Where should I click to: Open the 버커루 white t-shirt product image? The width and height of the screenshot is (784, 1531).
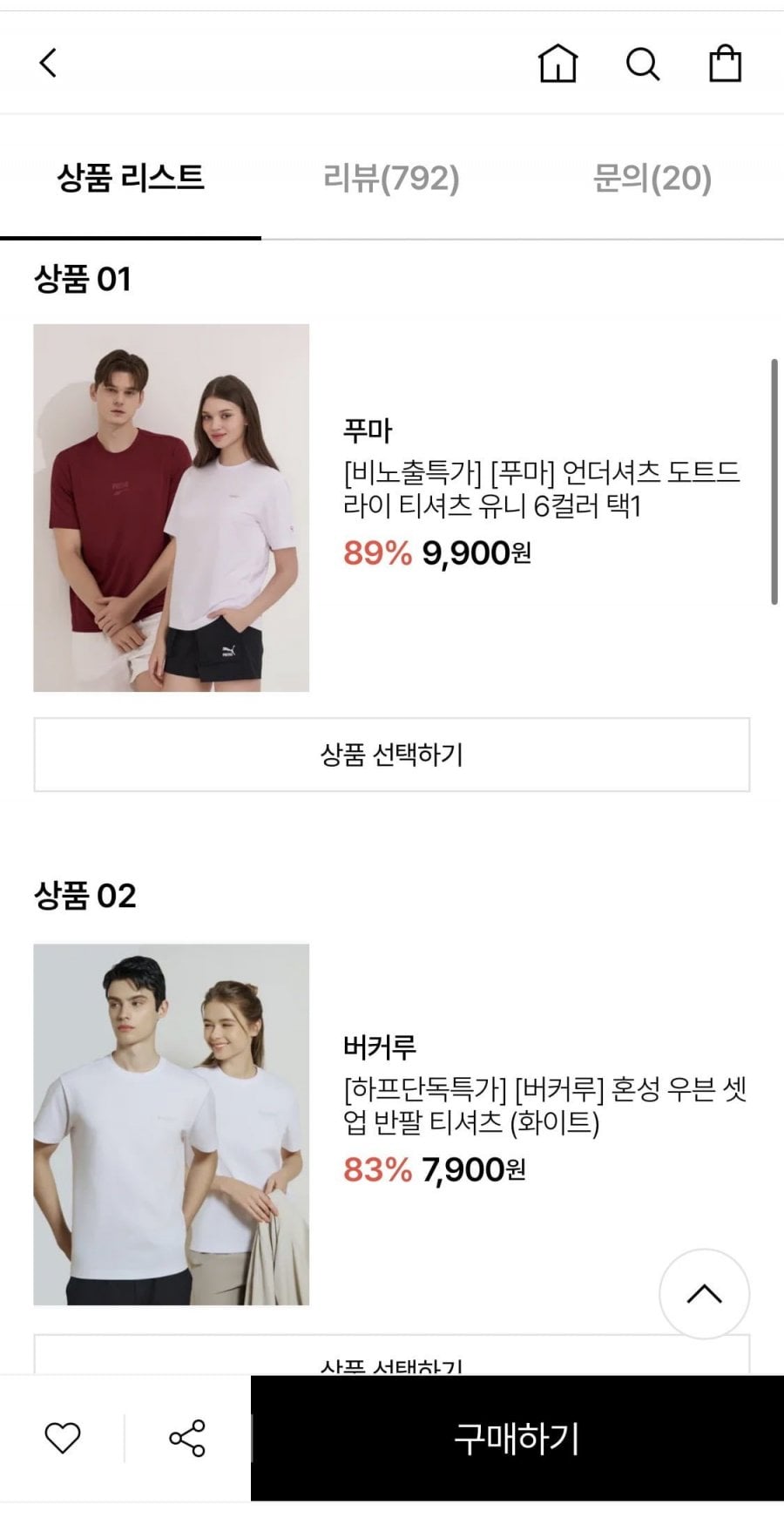[x=172, y=1124]
